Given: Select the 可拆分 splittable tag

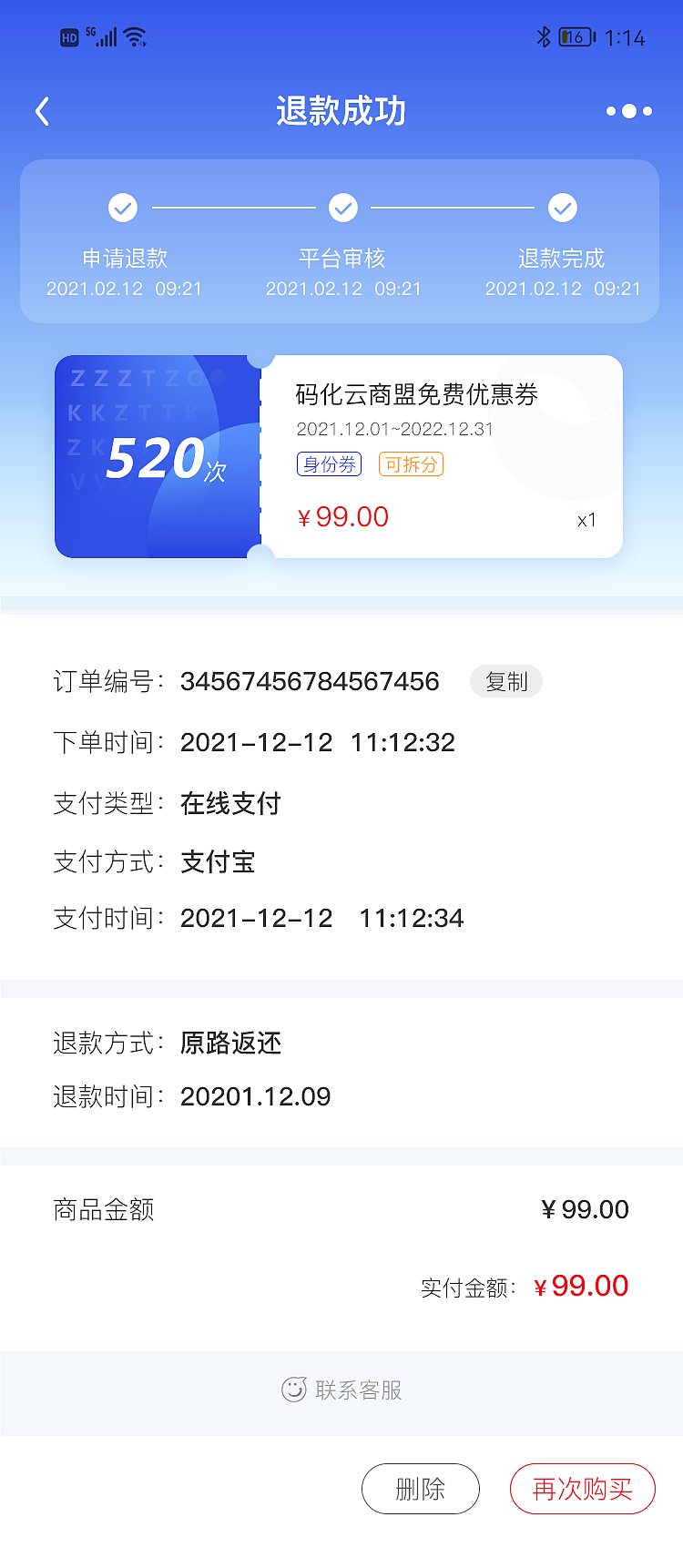Looking at the screenshot, I should click(x=410, y=463).
